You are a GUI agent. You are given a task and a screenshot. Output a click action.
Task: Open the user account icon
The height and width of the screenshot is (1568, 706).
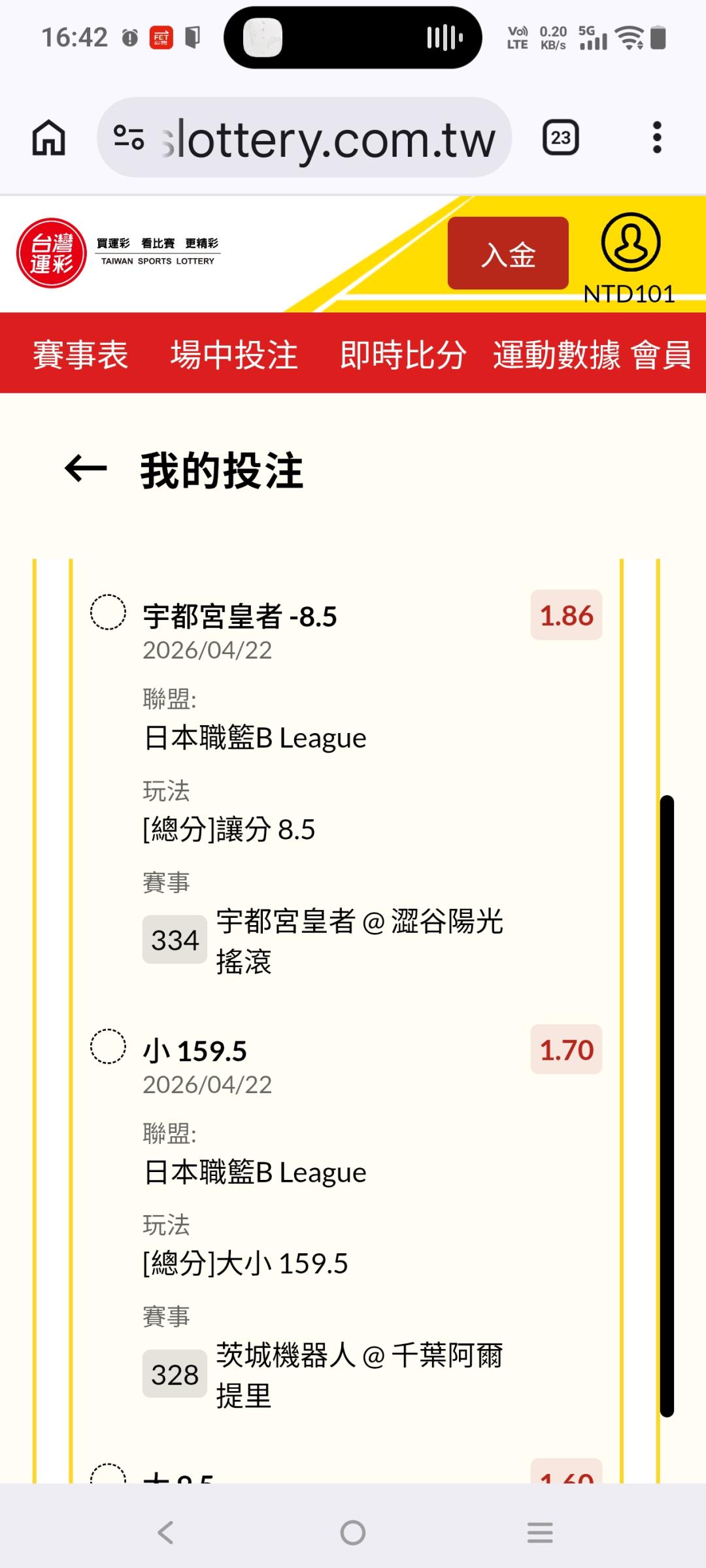pyautogui.click(x=630, y=242)
